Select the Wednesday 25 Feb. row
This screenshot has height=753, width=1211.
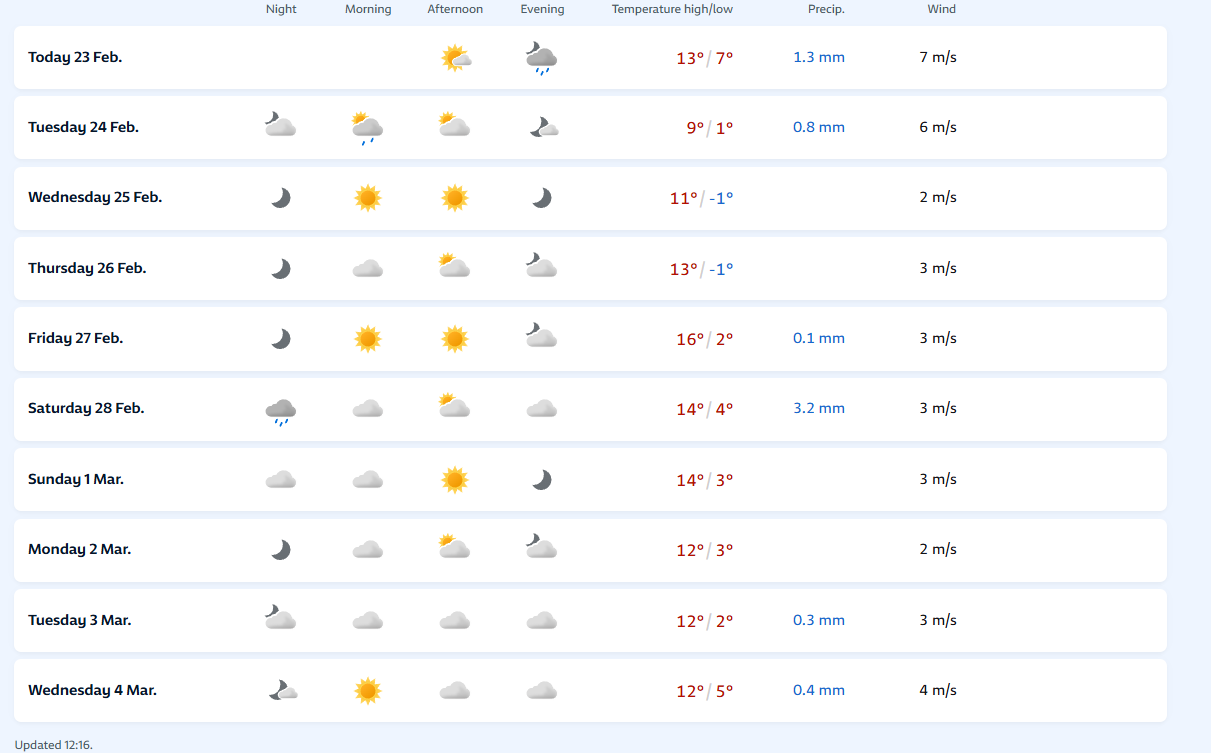tap(95, 197)
